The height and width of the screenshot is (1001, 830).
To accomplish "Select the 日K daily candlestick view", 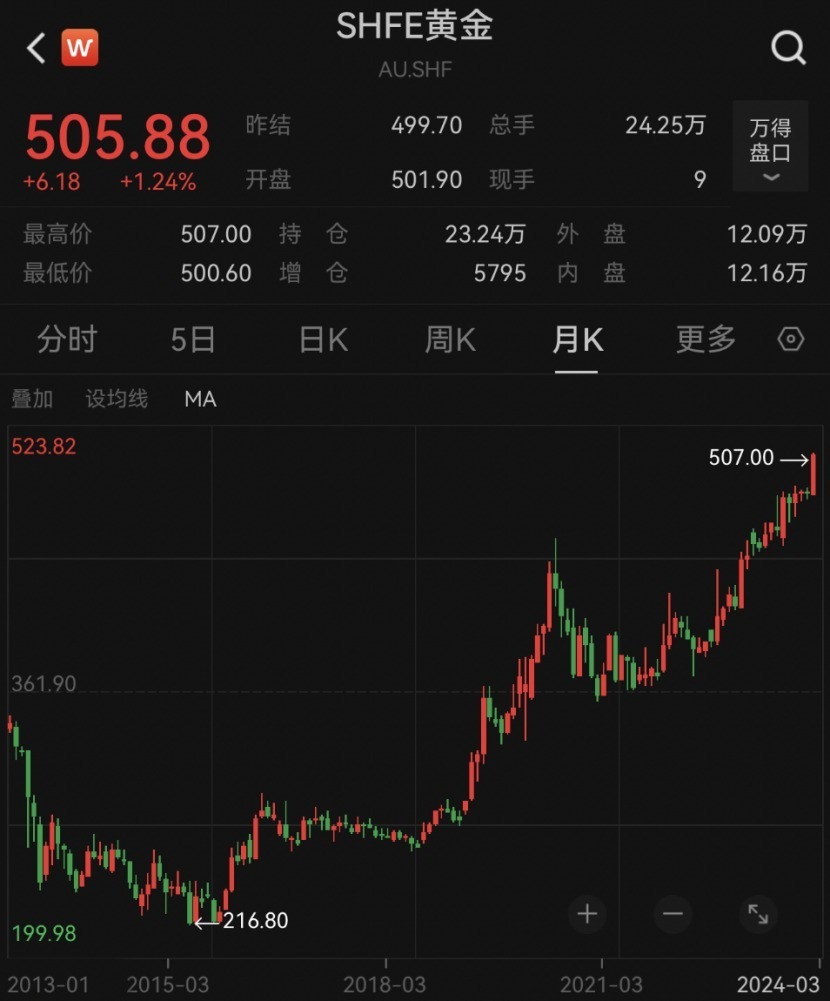I will [x=320, y=340].
